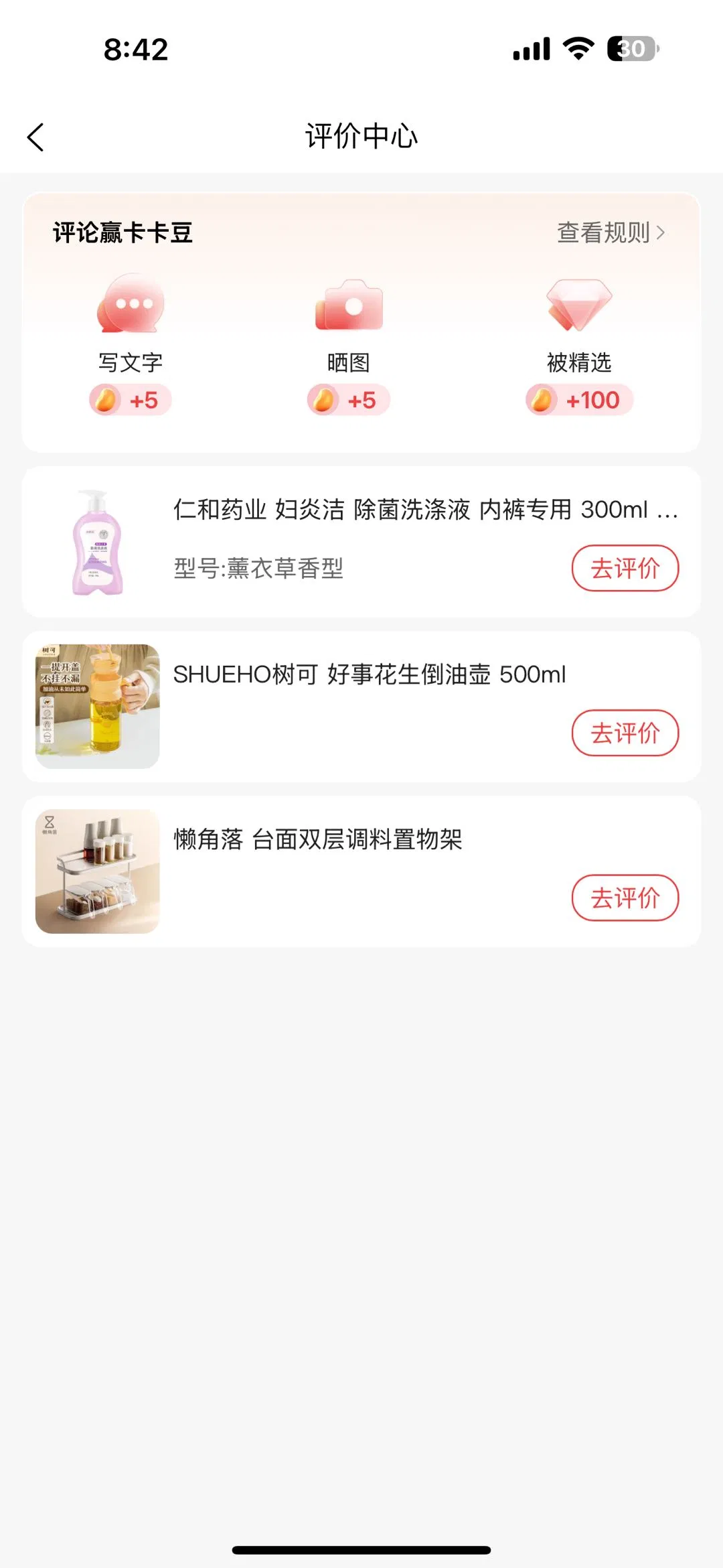Tap 去评价 for 仁和药业 妇炎洁 洗涤液

625,569
